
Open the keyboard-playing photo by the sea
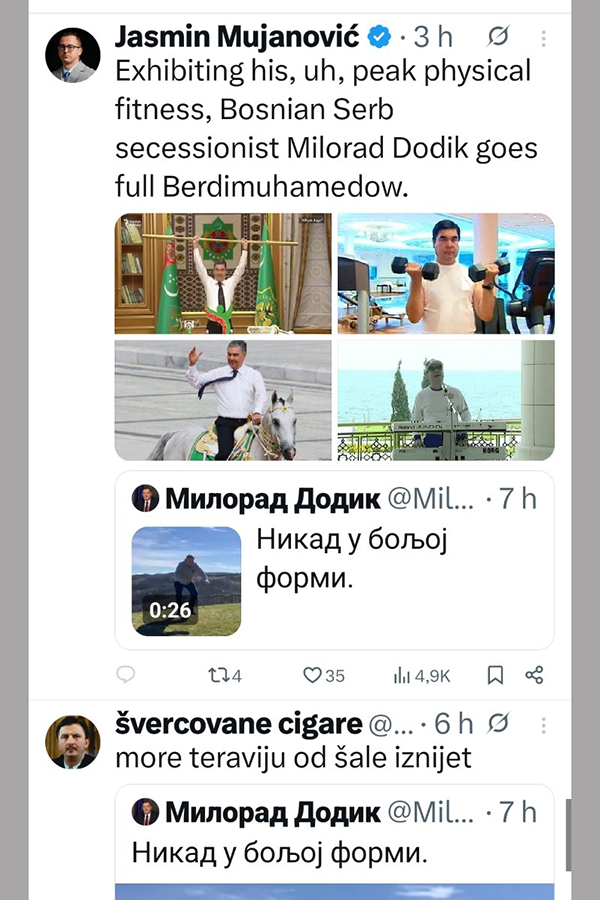tap(446, 400)
